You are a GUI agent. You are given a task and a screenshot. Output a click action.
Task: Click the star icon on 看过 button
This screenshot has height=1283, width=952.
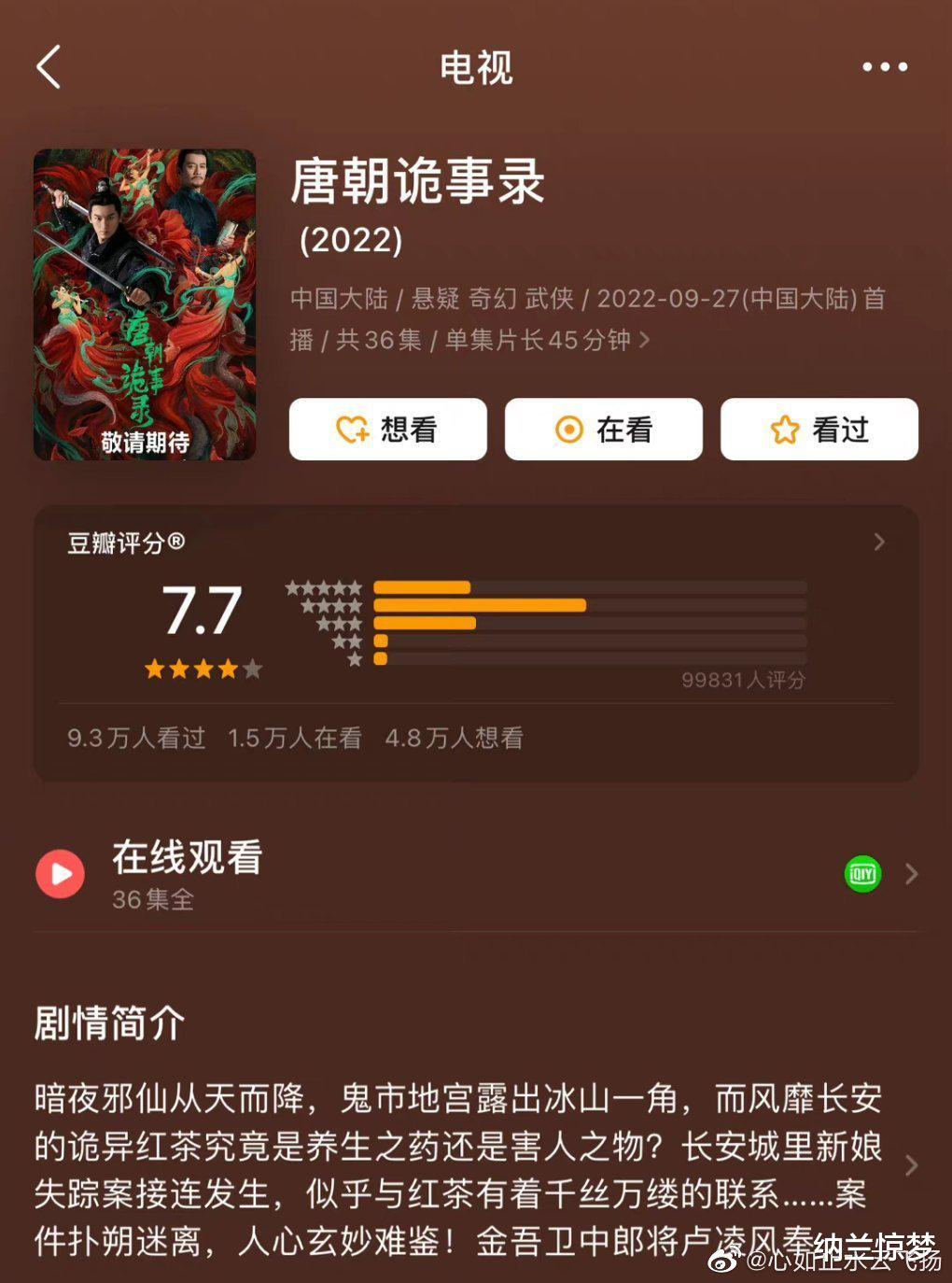pos(783,430)
